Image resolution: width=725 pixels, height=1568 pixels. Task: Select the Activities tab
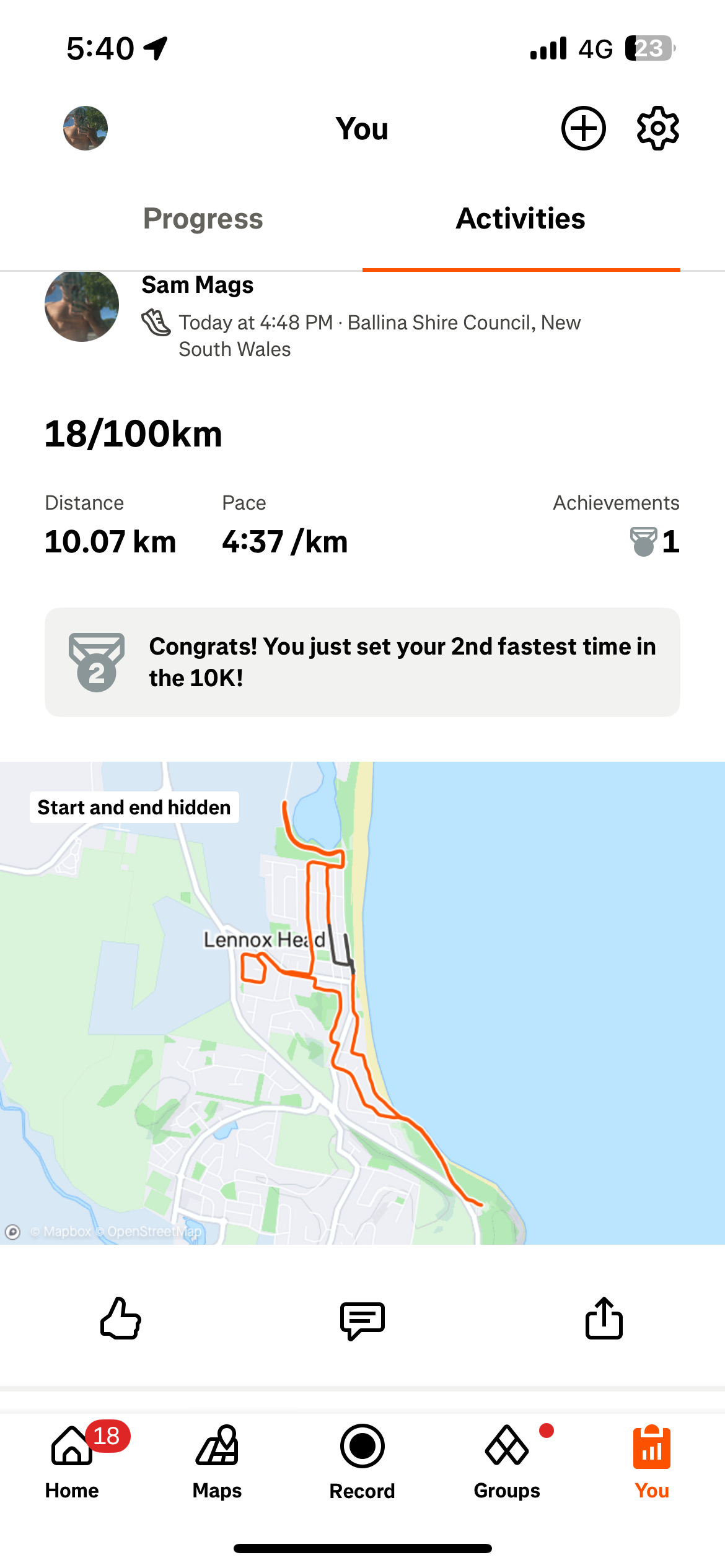(x=521, y=219)
